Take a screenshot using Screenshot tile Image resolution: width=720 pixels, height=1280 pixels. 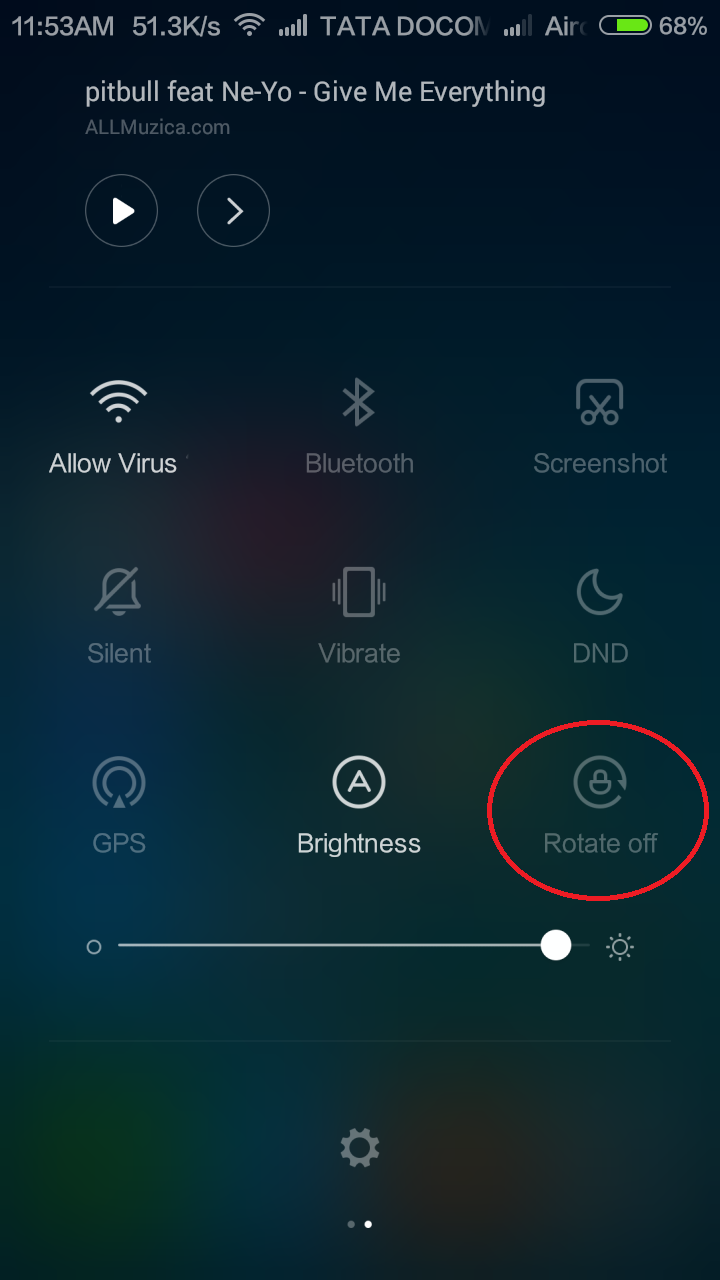[x=599, y=403]
